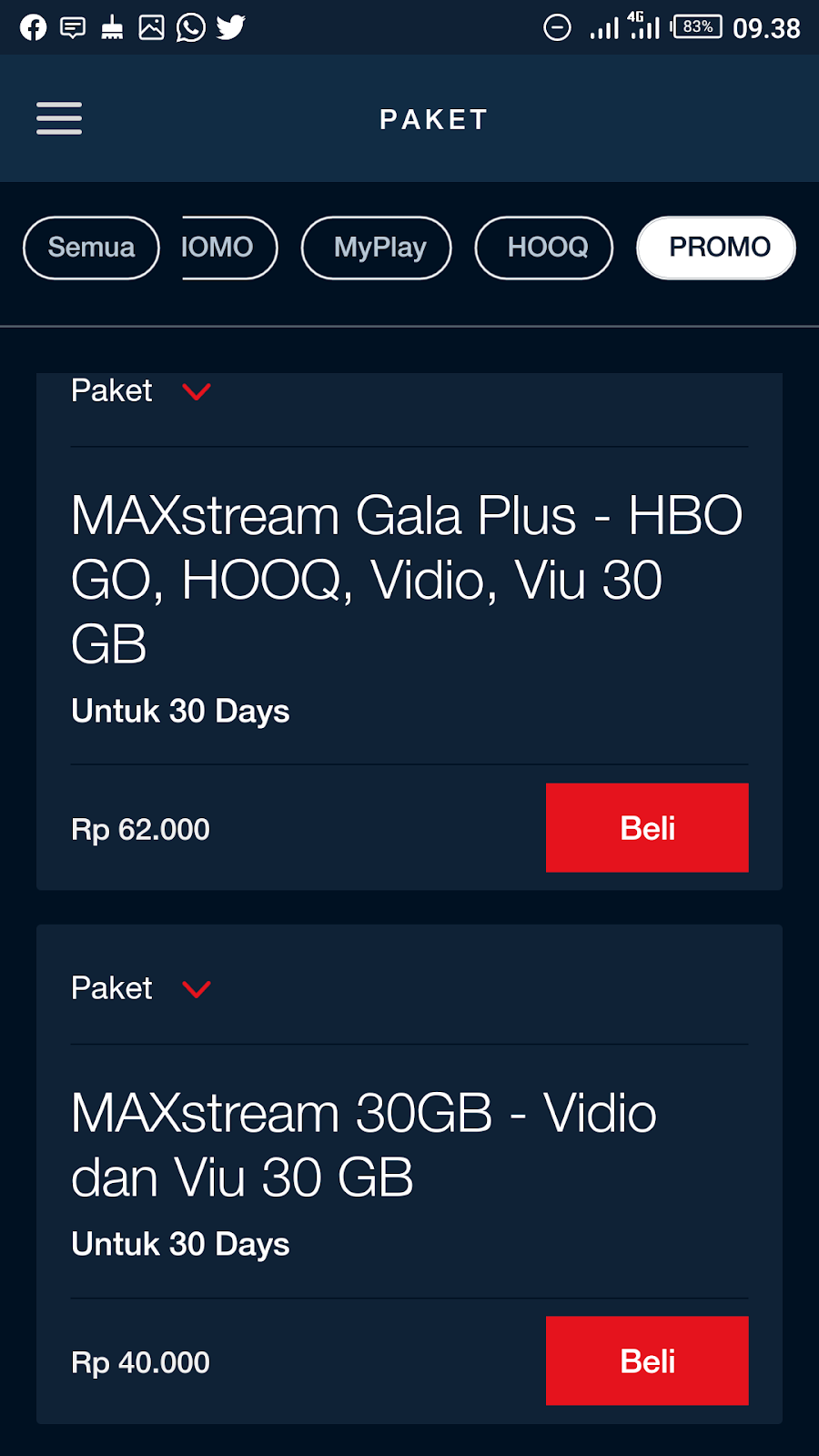Open the hamburger drawer menu

59,118
